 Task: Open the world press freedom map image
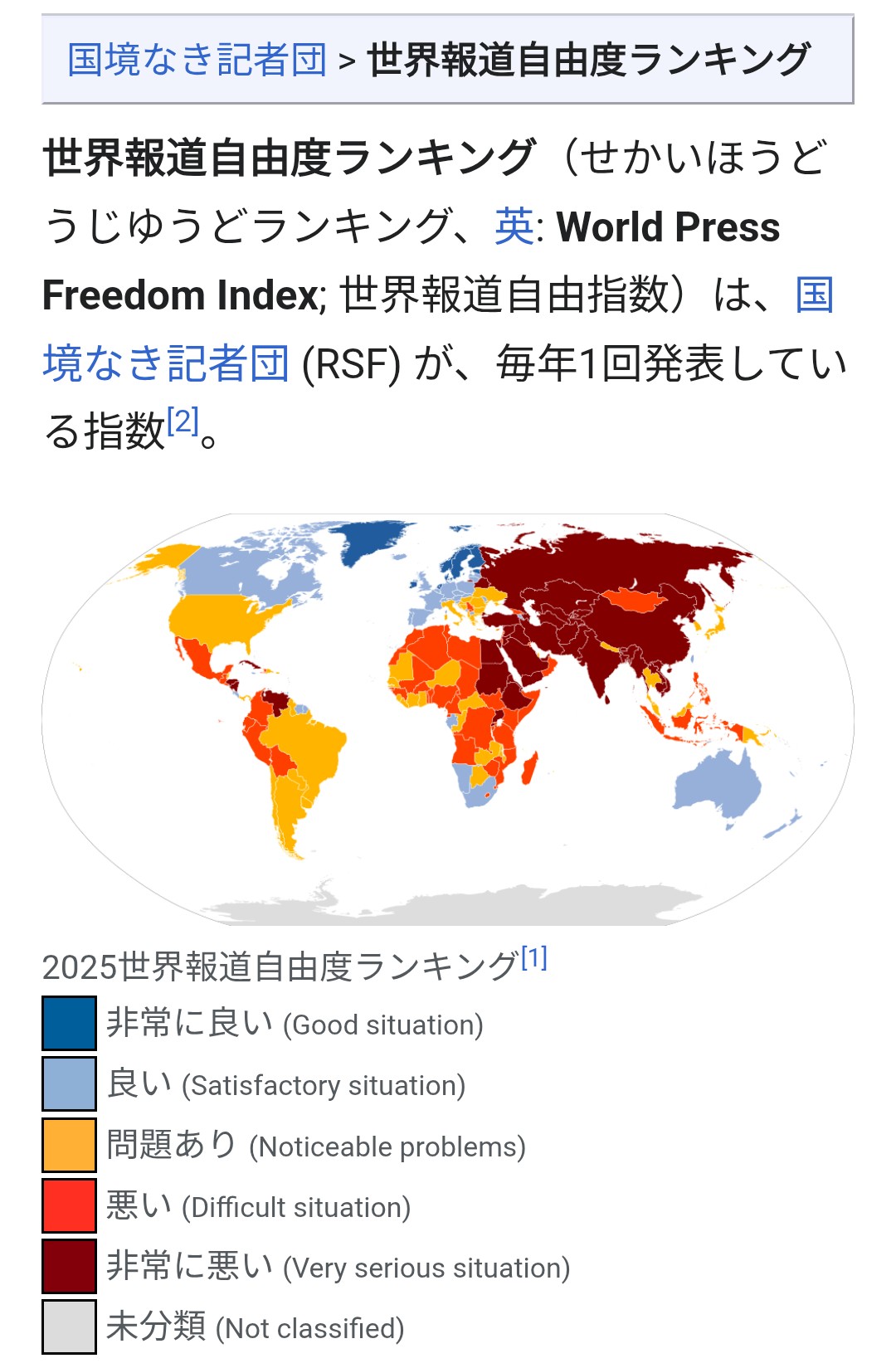[448, 719]
